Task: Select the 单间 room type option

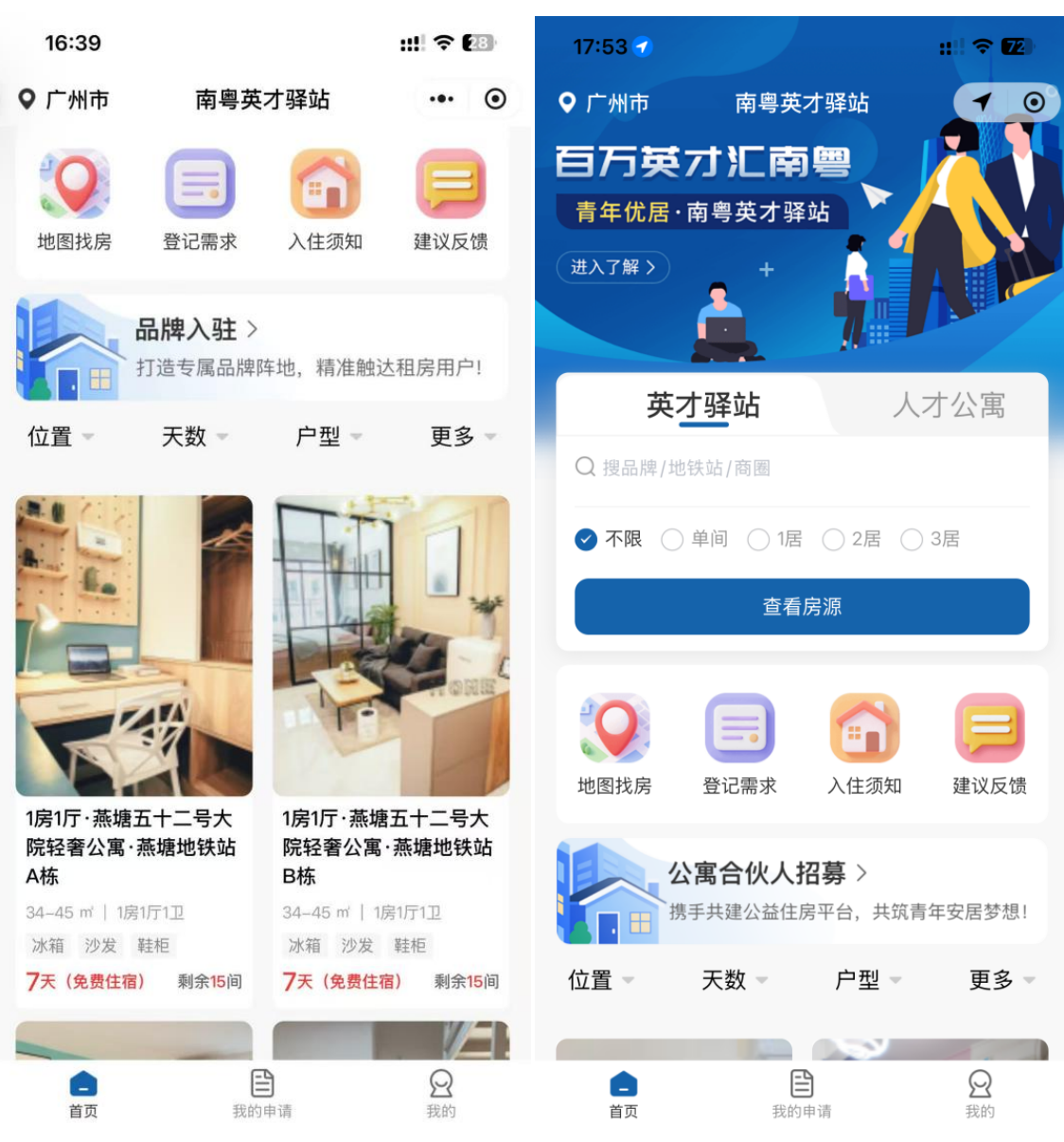Action: (695, 539)
